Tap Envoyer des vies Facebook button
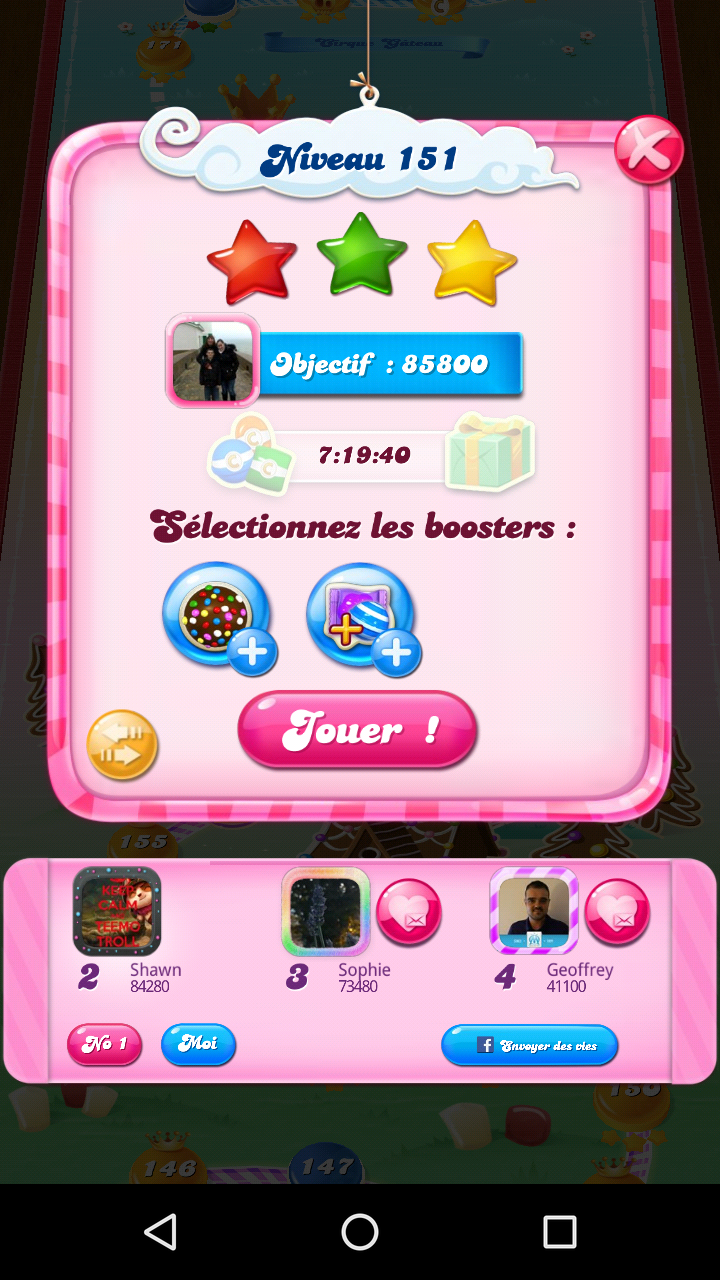720x1280 pixels. point(529,1045)
